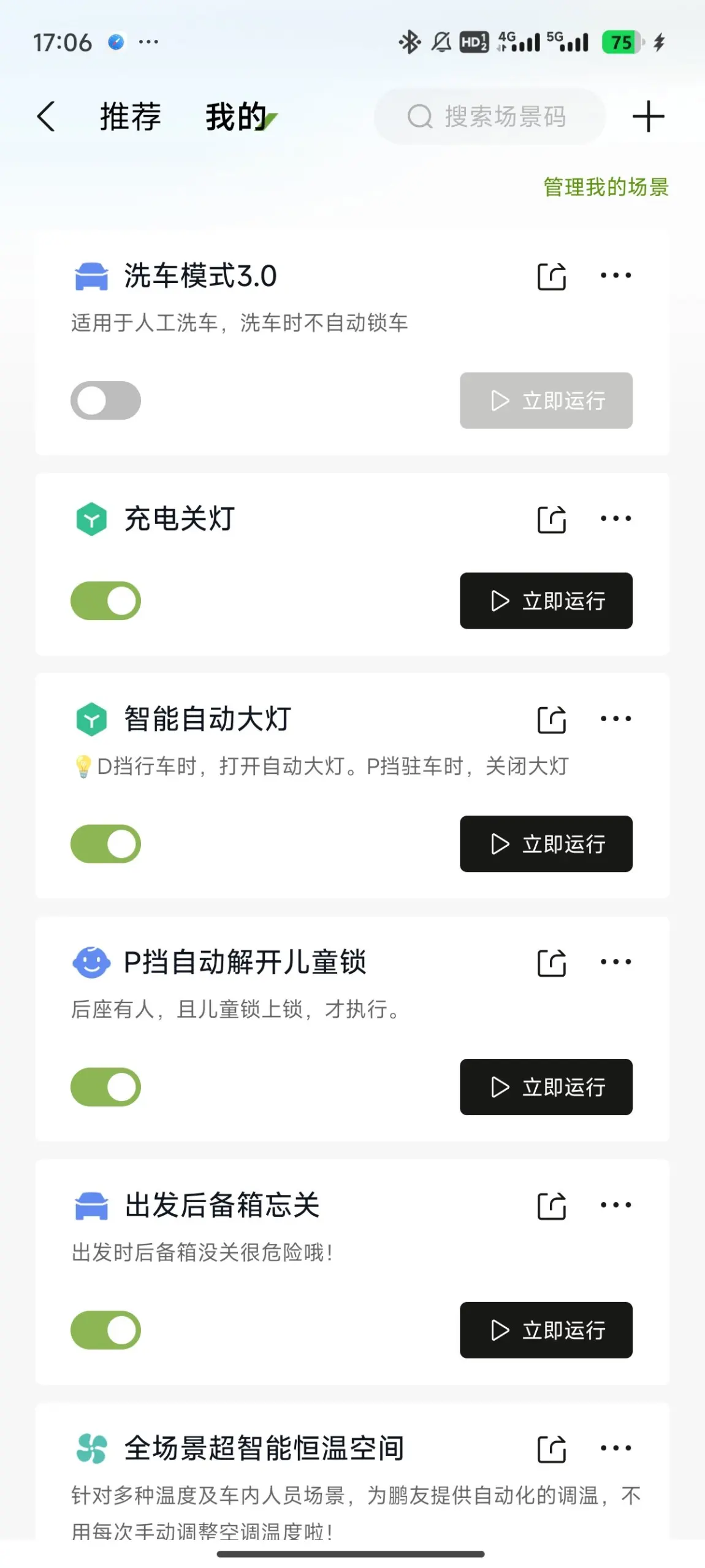Screen dimensions: 705x1568
Task: Disable the 充电关灯 toggle
Action: [105, 600]
